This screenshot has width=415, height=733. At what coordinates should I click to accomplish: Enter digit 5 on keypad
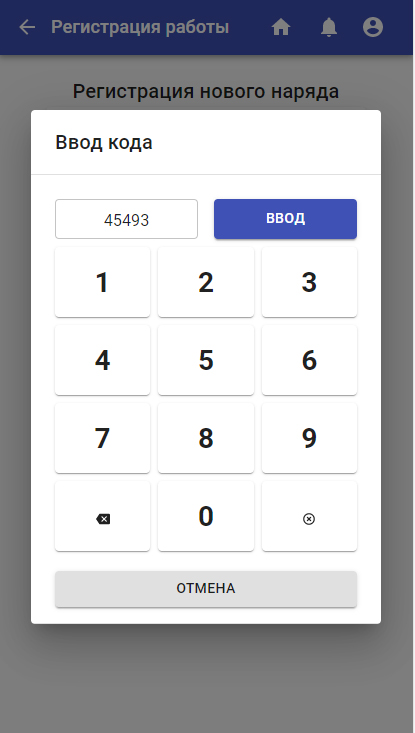pos(206,360)
